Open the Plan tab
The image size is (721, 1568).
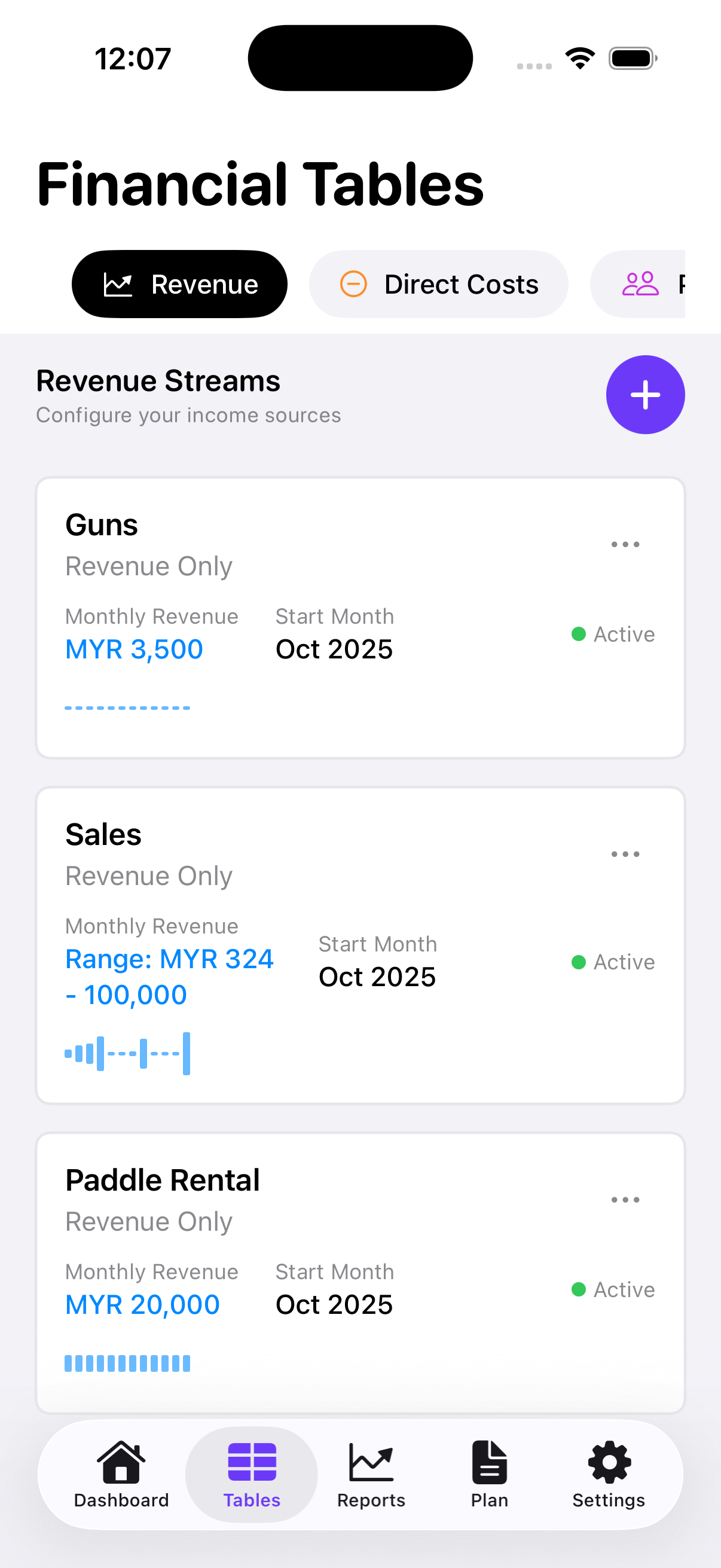tap(489, 1474)
